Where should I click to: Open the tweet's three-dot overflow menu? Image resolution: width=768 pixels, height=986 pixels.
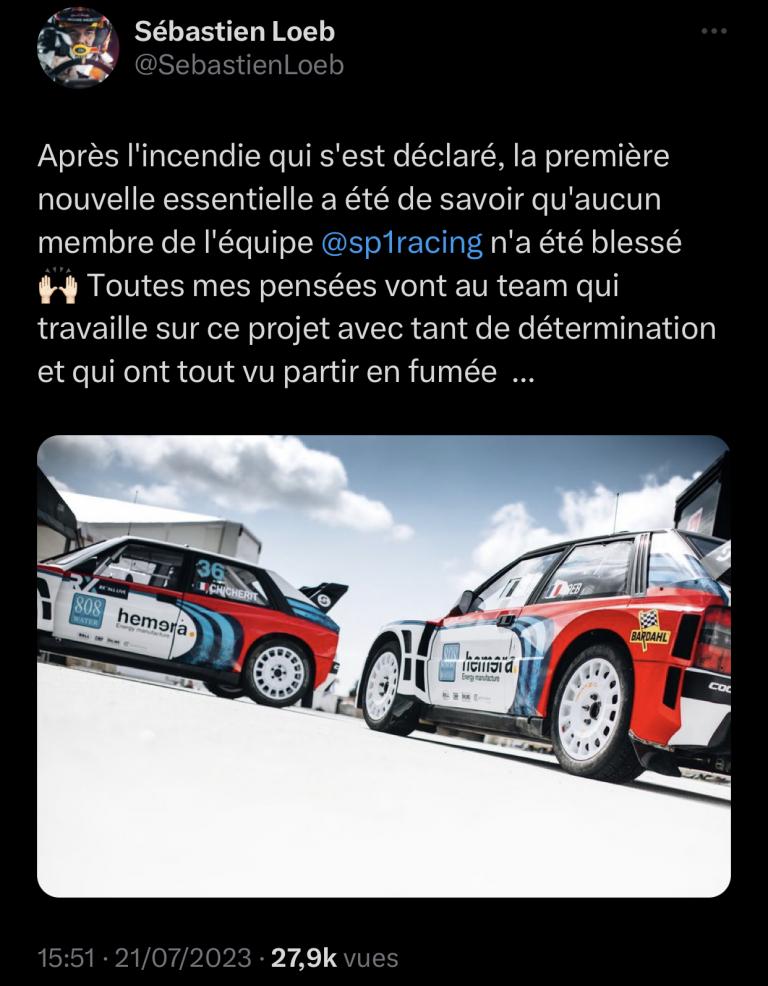pos(713,32)
